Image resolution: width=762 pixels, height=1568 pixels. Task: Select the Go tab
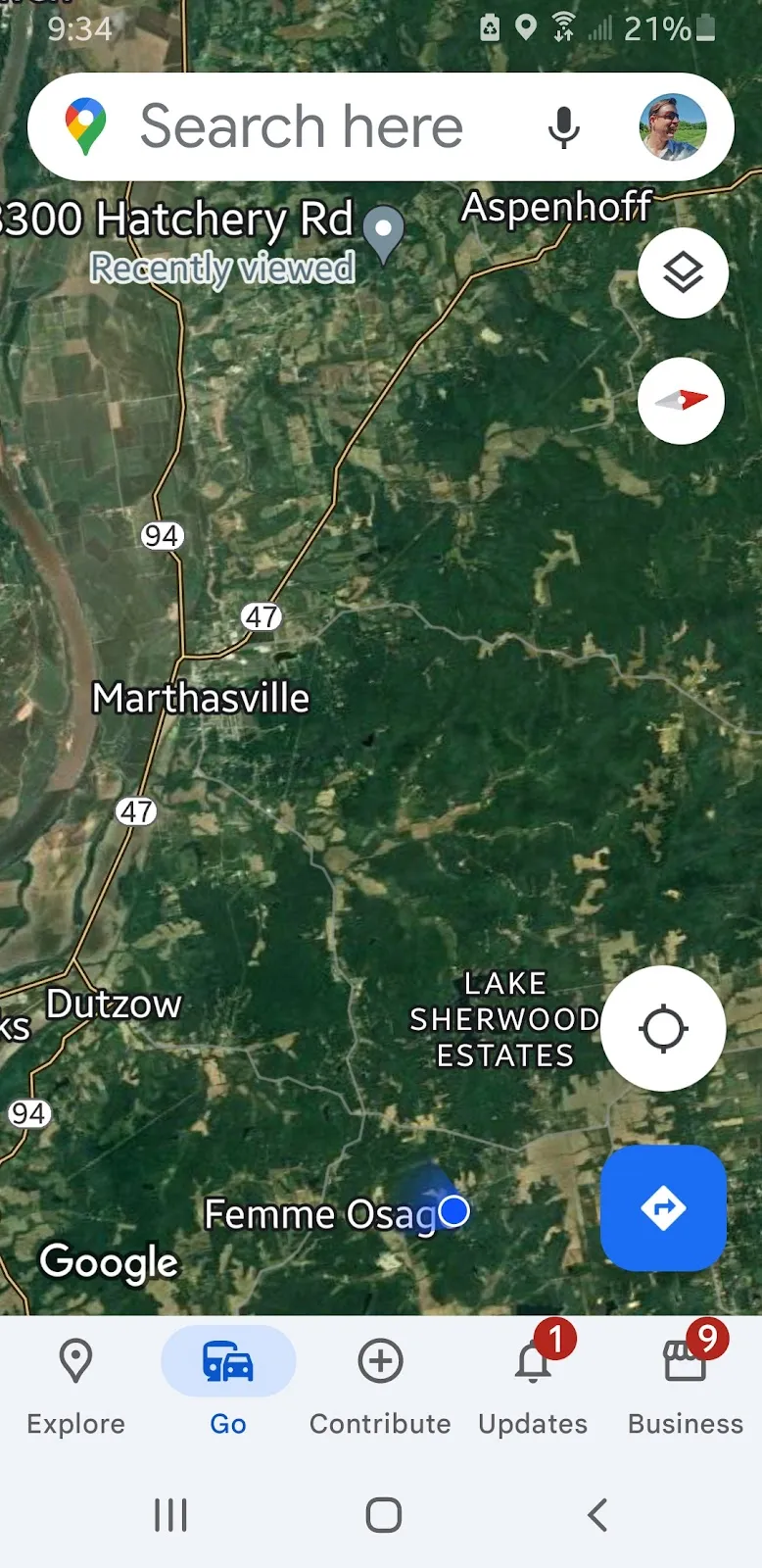coord(228,1388)
